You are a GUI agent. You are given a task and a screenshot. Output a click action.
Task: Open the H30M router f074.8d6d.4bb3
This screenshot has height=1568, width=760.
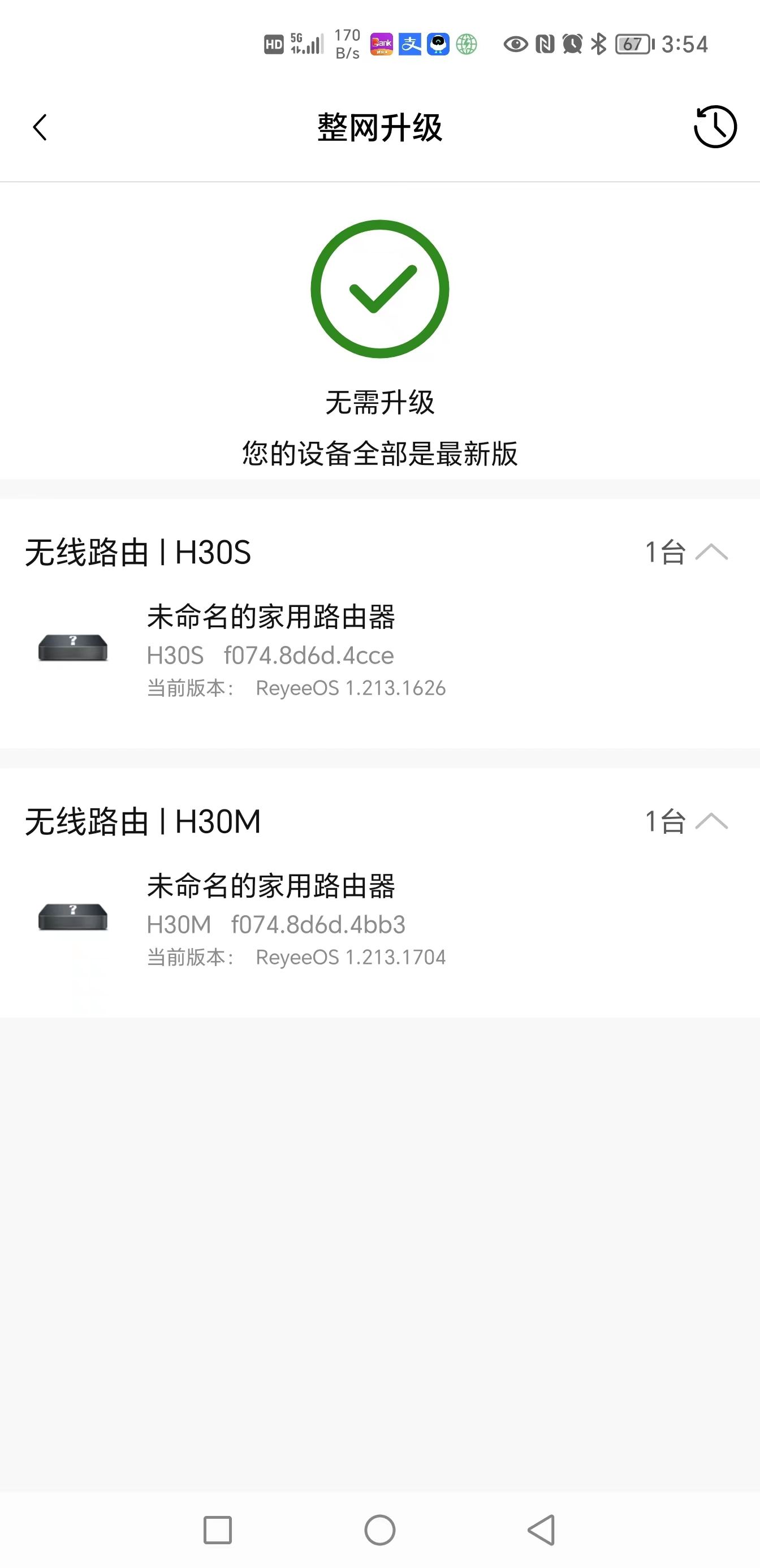pos(379,919)
